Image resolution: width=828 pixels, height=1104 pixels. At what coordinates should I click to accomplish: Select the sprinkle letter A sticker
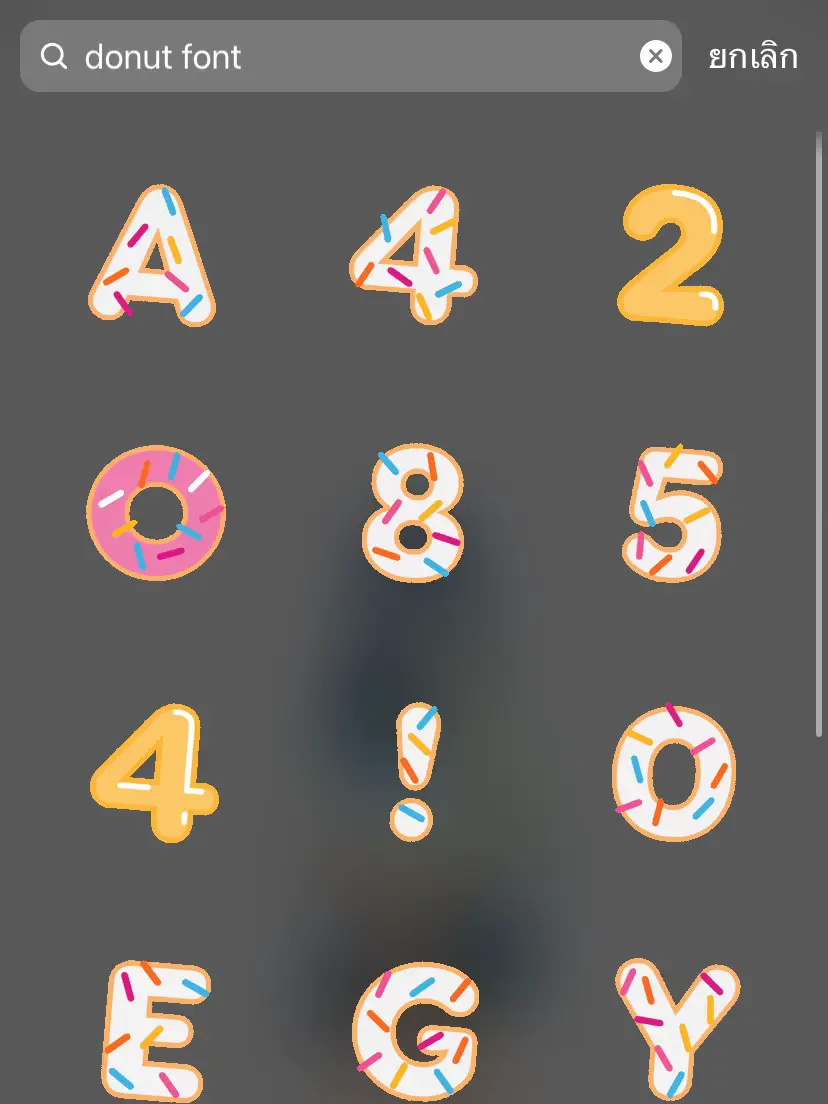coord(153,255)
